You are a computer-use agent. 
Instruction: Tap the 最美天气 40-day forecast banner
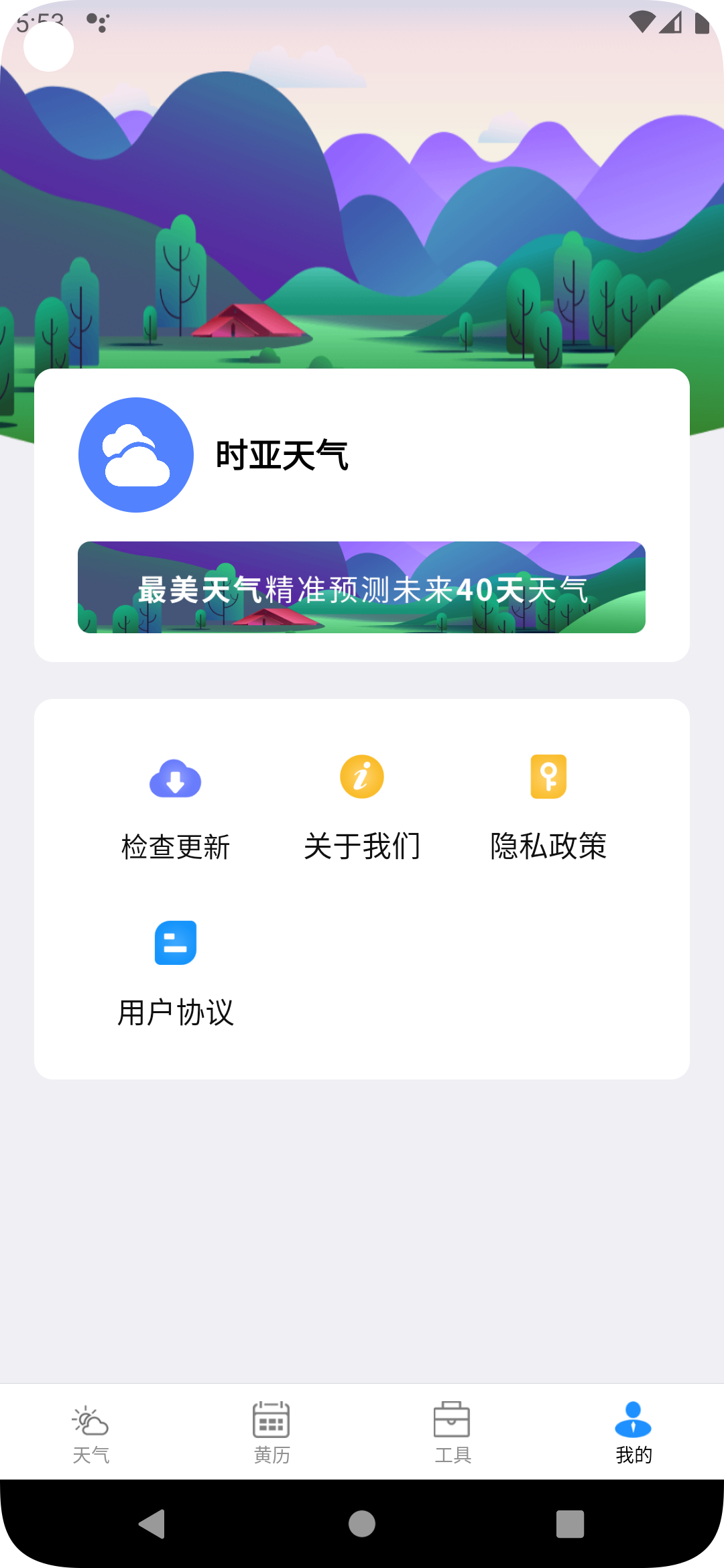tap(362, 586)
